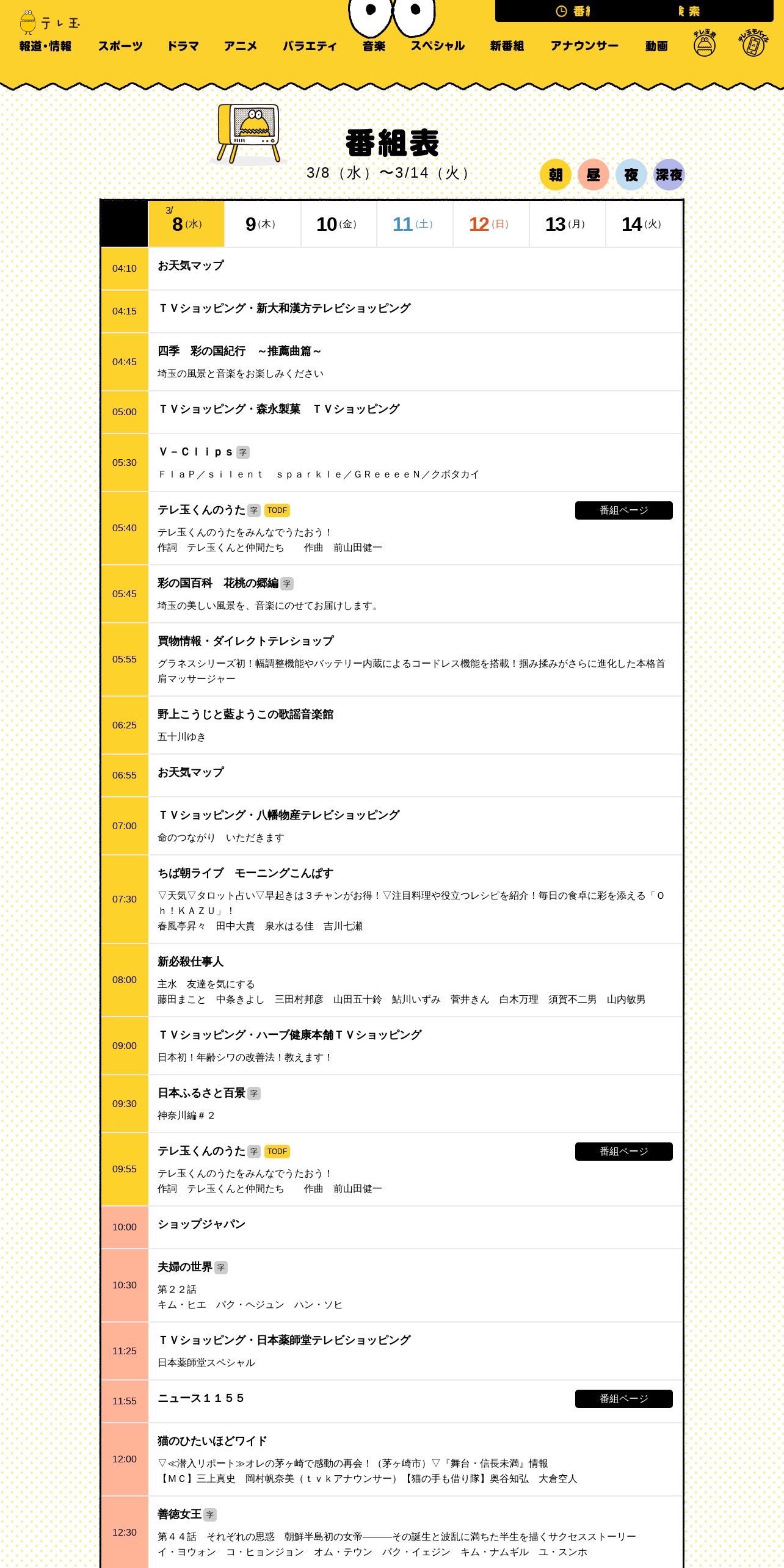784x1568 pixels.
Task: Open the 動画 page
Action: [656, 46]
